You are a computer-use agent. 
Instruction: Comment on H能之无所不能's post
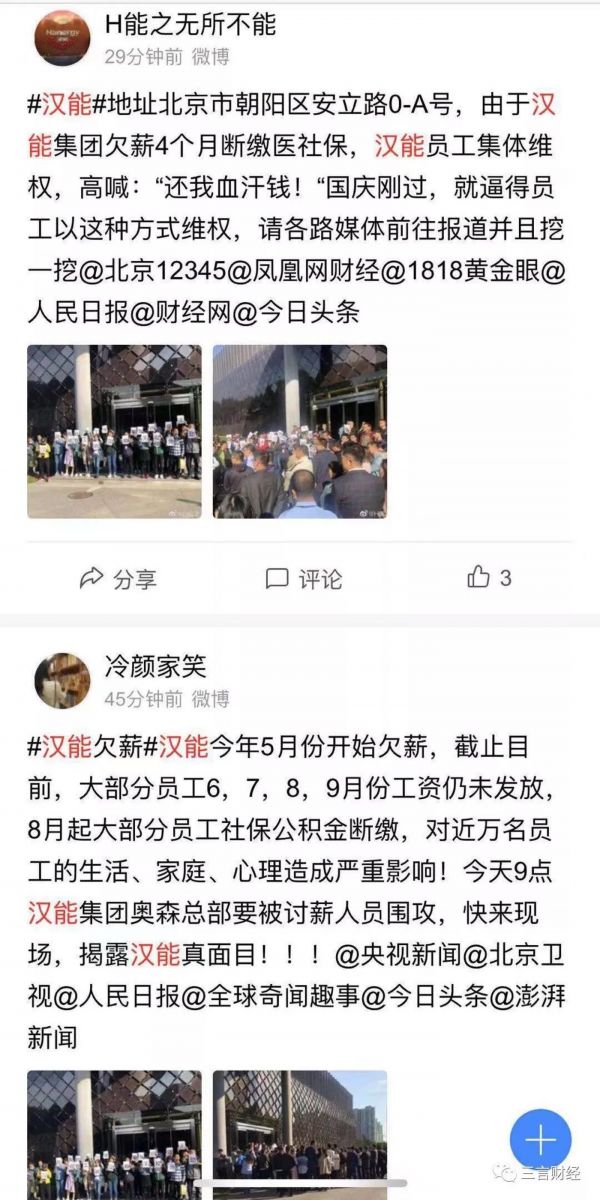(x=304, y=578)
